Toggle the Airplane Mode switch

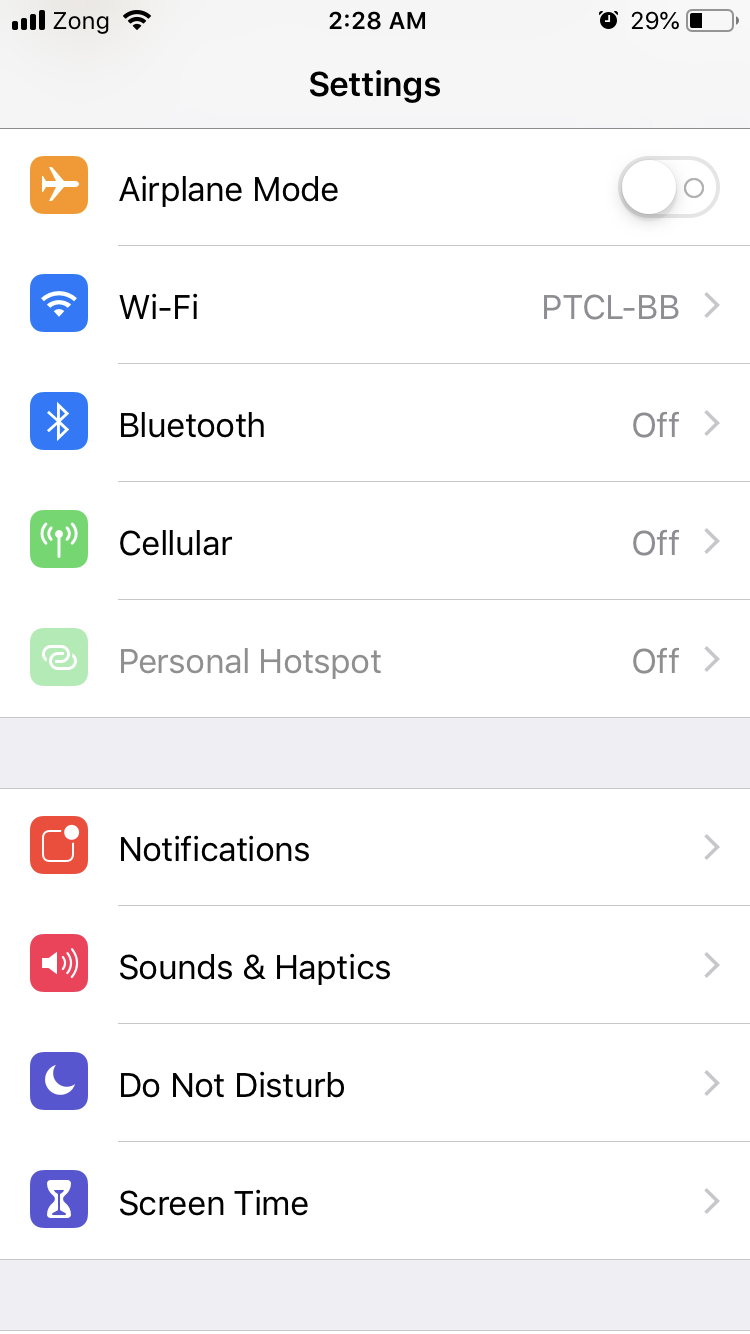pyautogui.click(x=668, y=188)
